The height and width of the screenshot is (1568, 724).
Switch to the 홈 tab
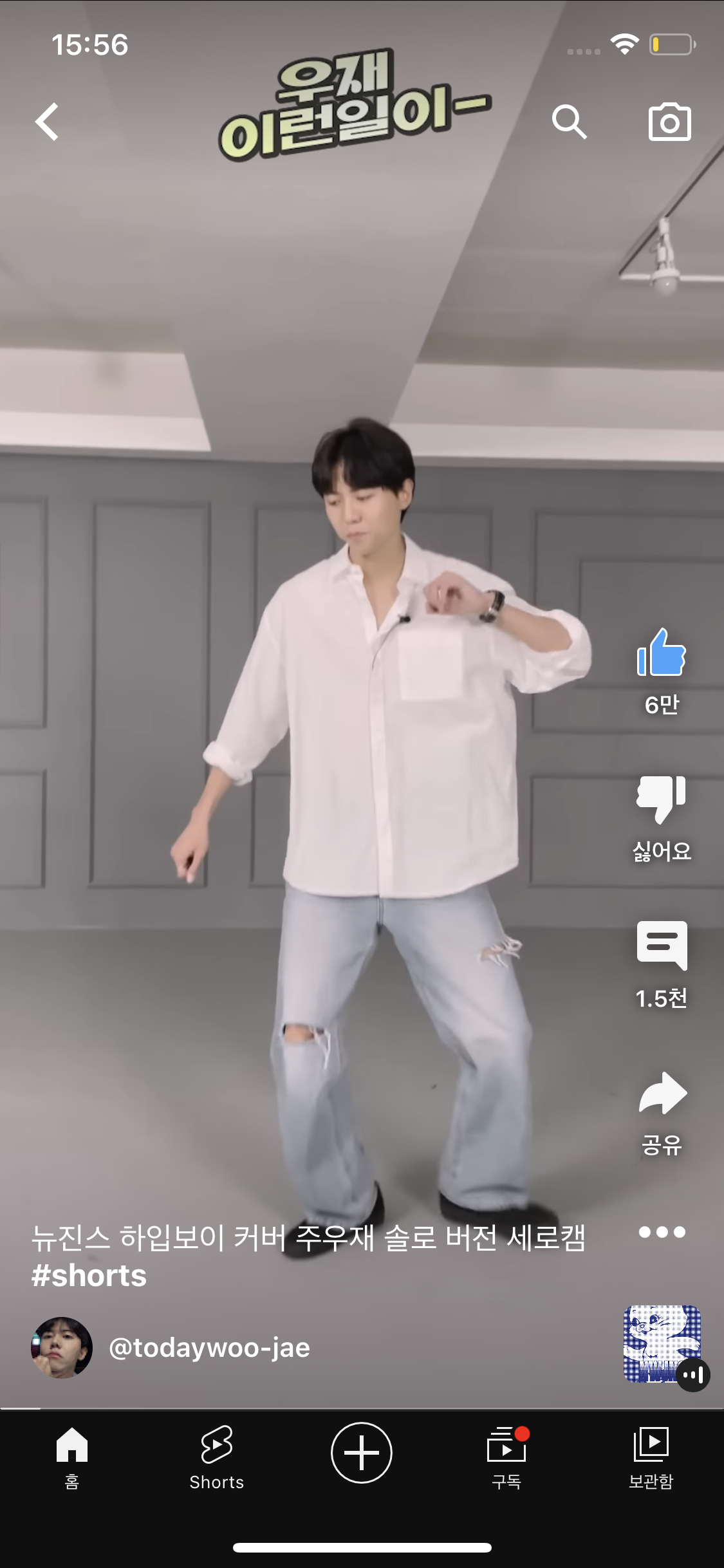tap(72, 1457)
